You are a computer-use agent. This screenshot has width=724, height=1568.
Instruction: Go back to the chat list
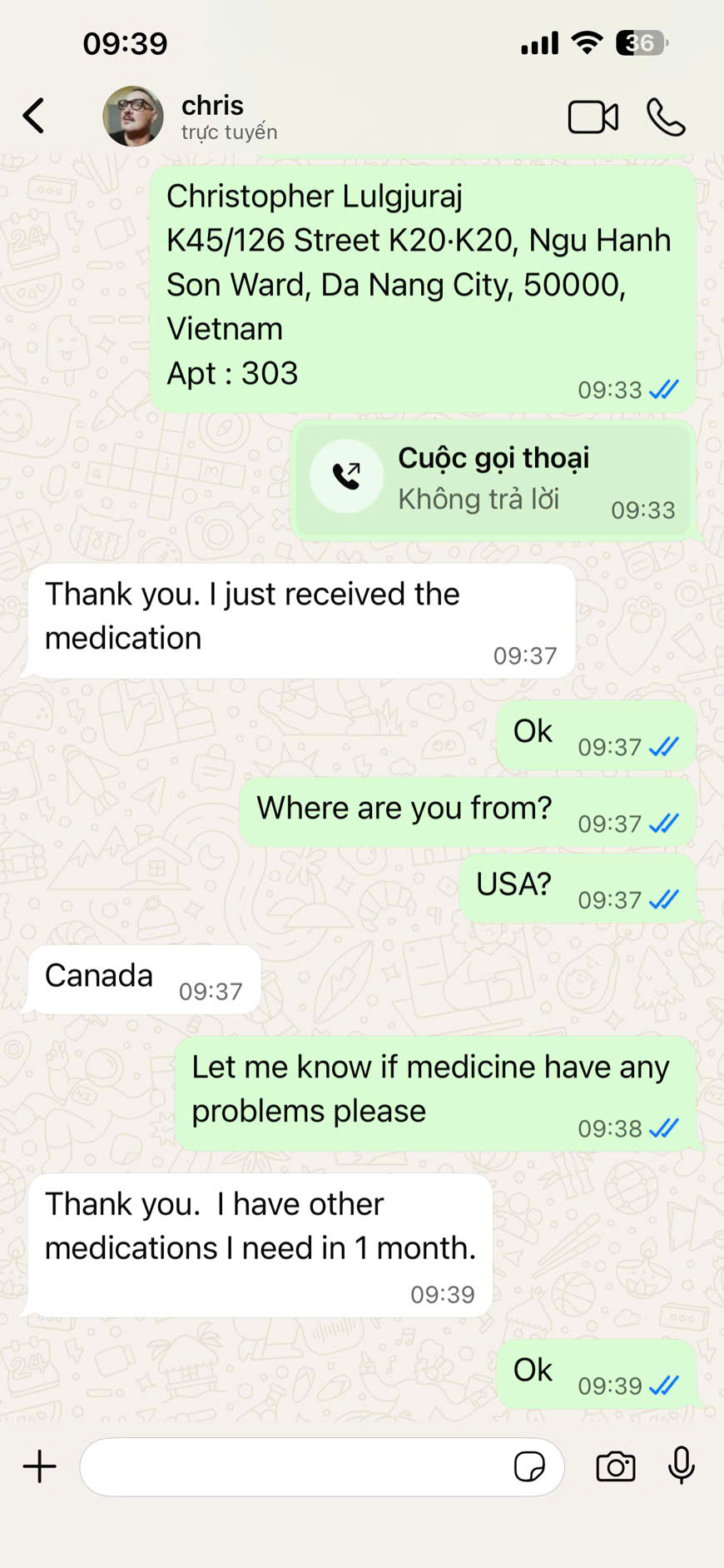[x=33, y=116]
